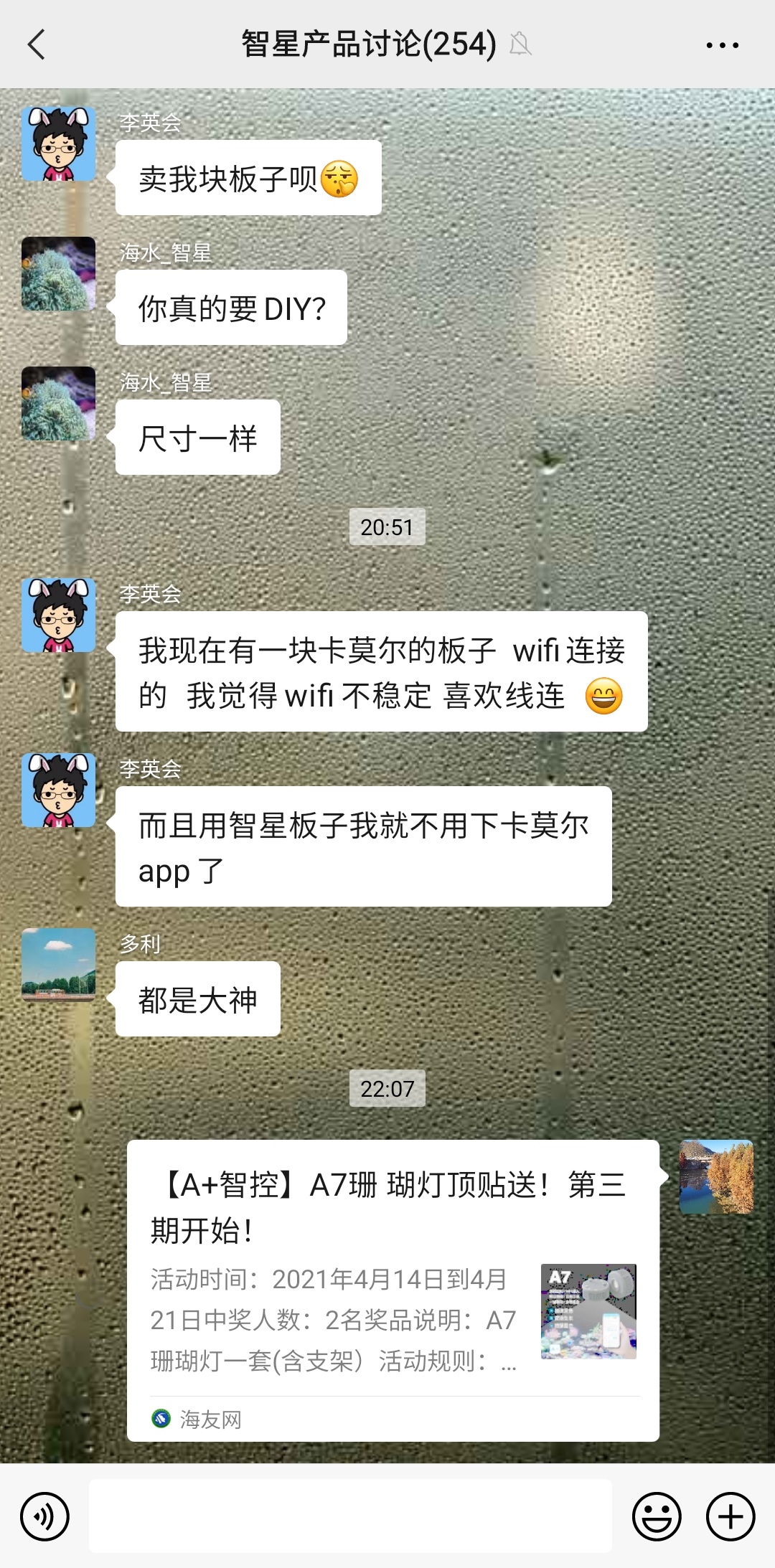Open the plus attachment menu
The height and width of the screenshot is (1568, 775).
pyautogui.click(x=730, y=1516)
